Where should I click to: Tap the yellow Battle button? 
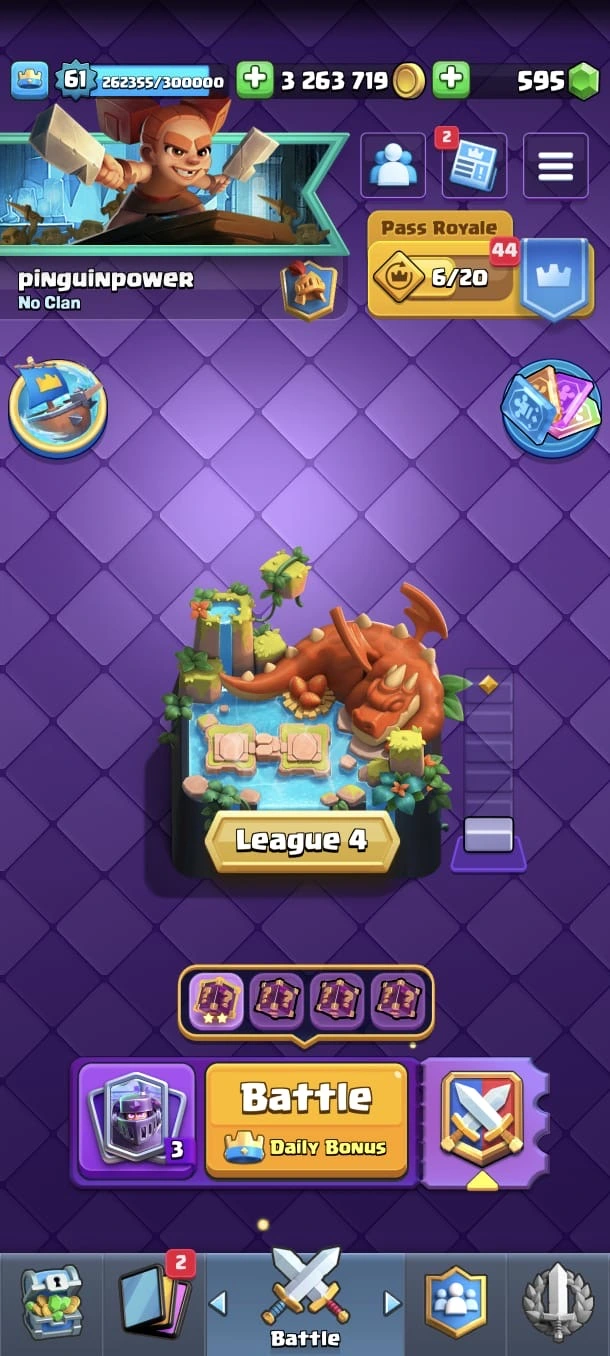pos(306,1118)
